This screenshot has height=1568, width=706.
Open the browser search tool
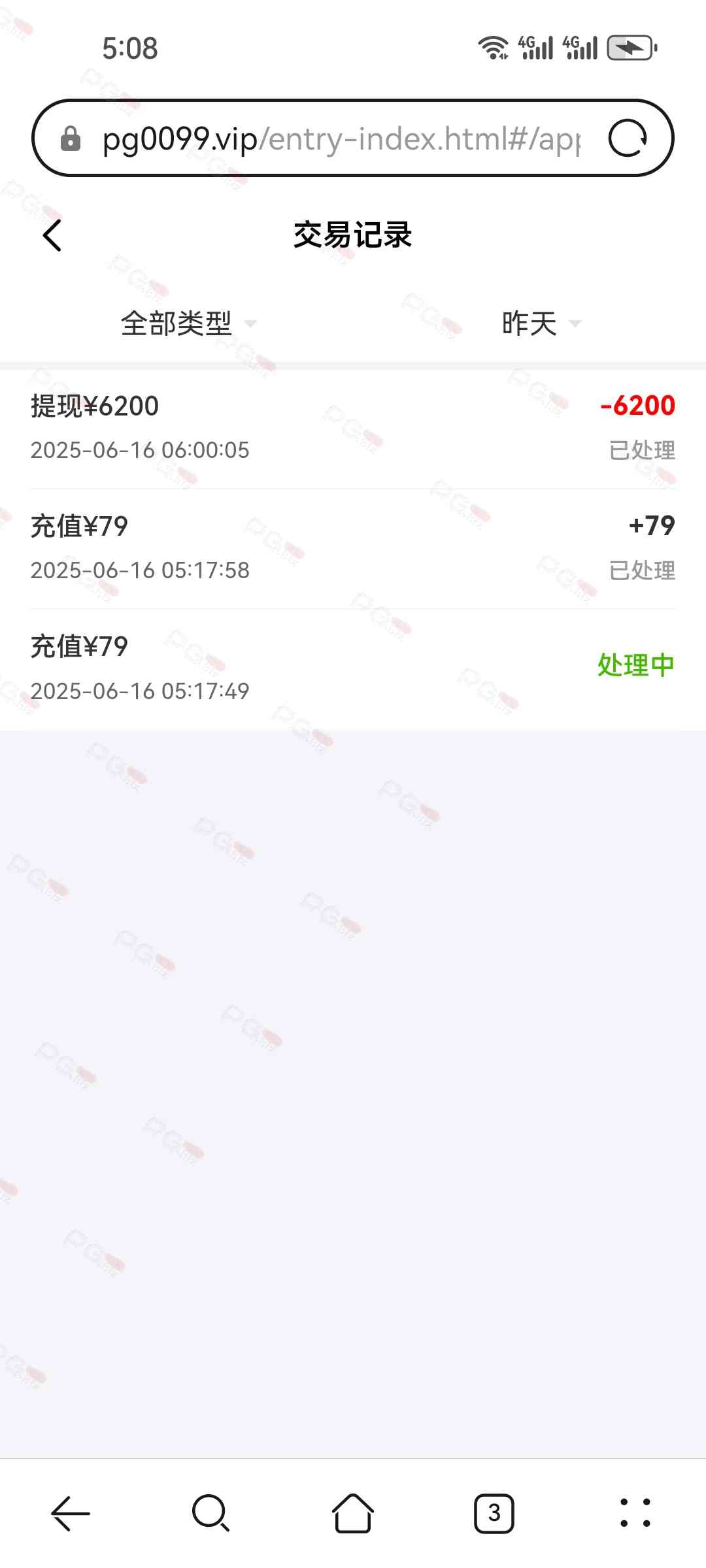point(210,1513)
